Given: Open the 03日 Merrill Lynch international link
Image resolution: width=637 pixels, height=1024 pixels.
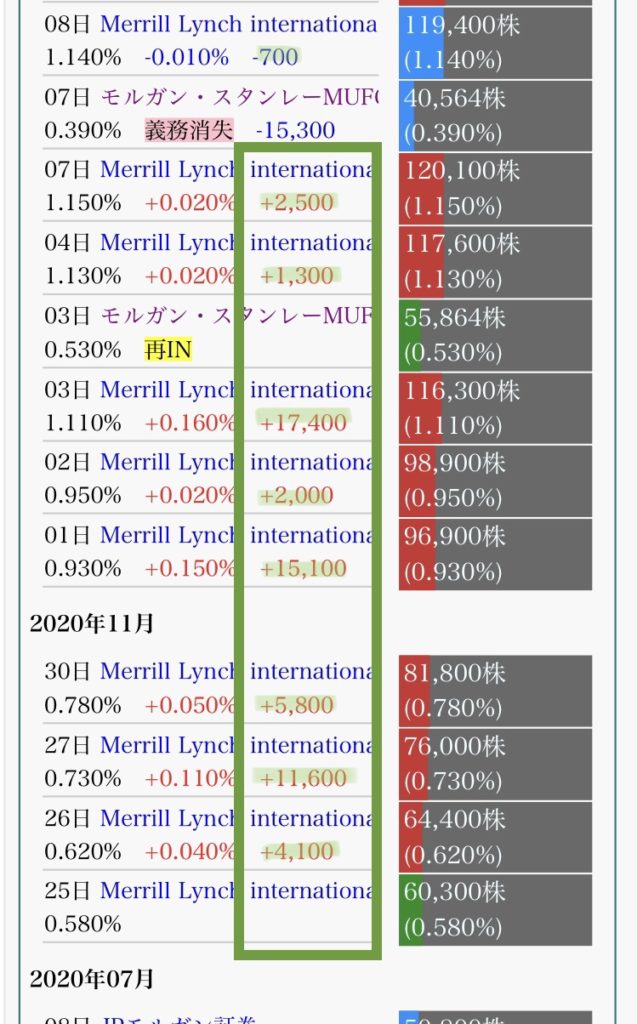Looking at the screenshot, I should coord(239,390).
